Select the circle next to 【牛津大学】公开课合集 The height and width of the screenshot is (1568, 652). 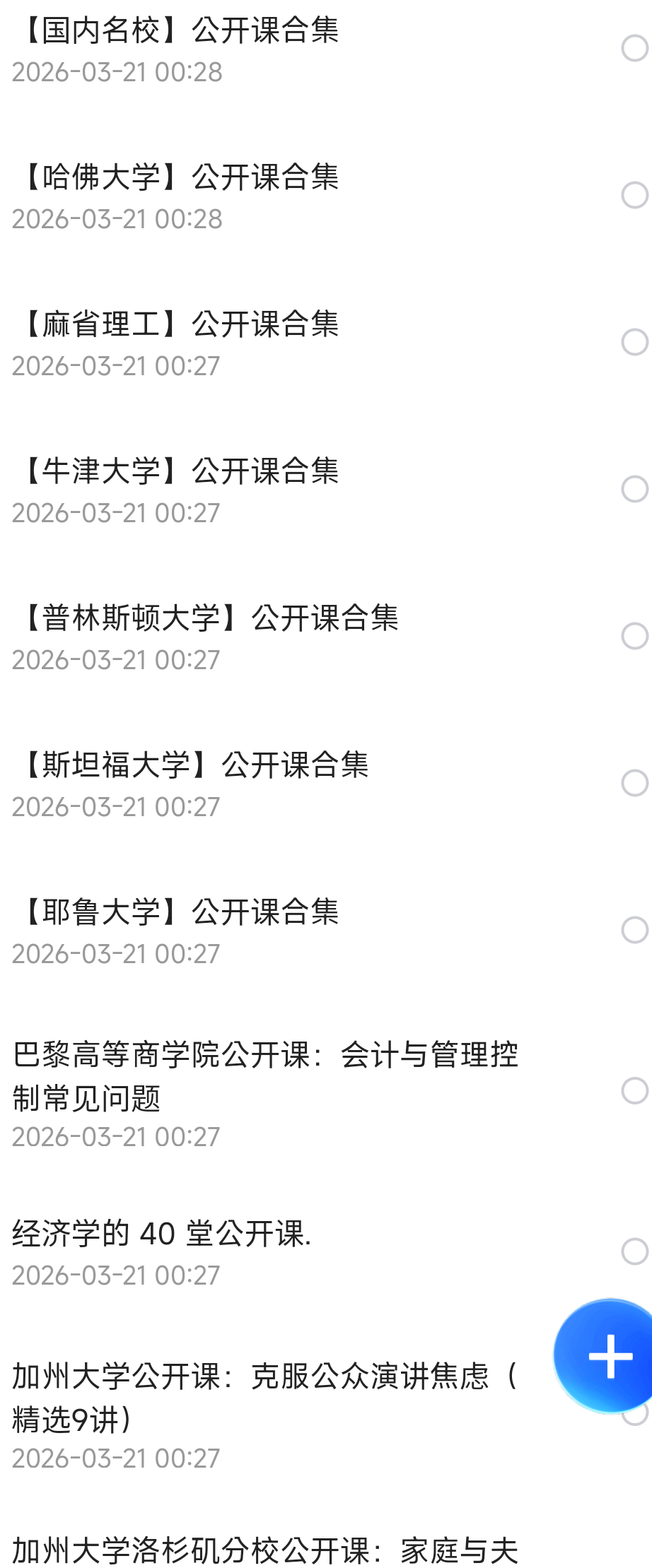634,490
